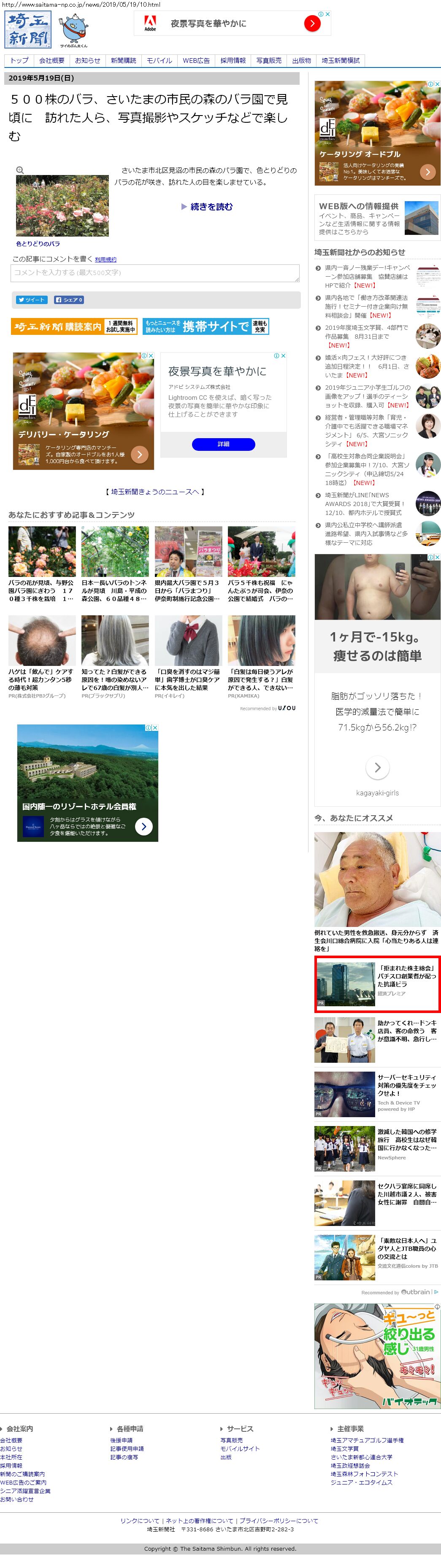Image resolution: width=441 pixels, height=1568 pixels.
Task: Focus the comment input field
Action: [x=155, y=273]
